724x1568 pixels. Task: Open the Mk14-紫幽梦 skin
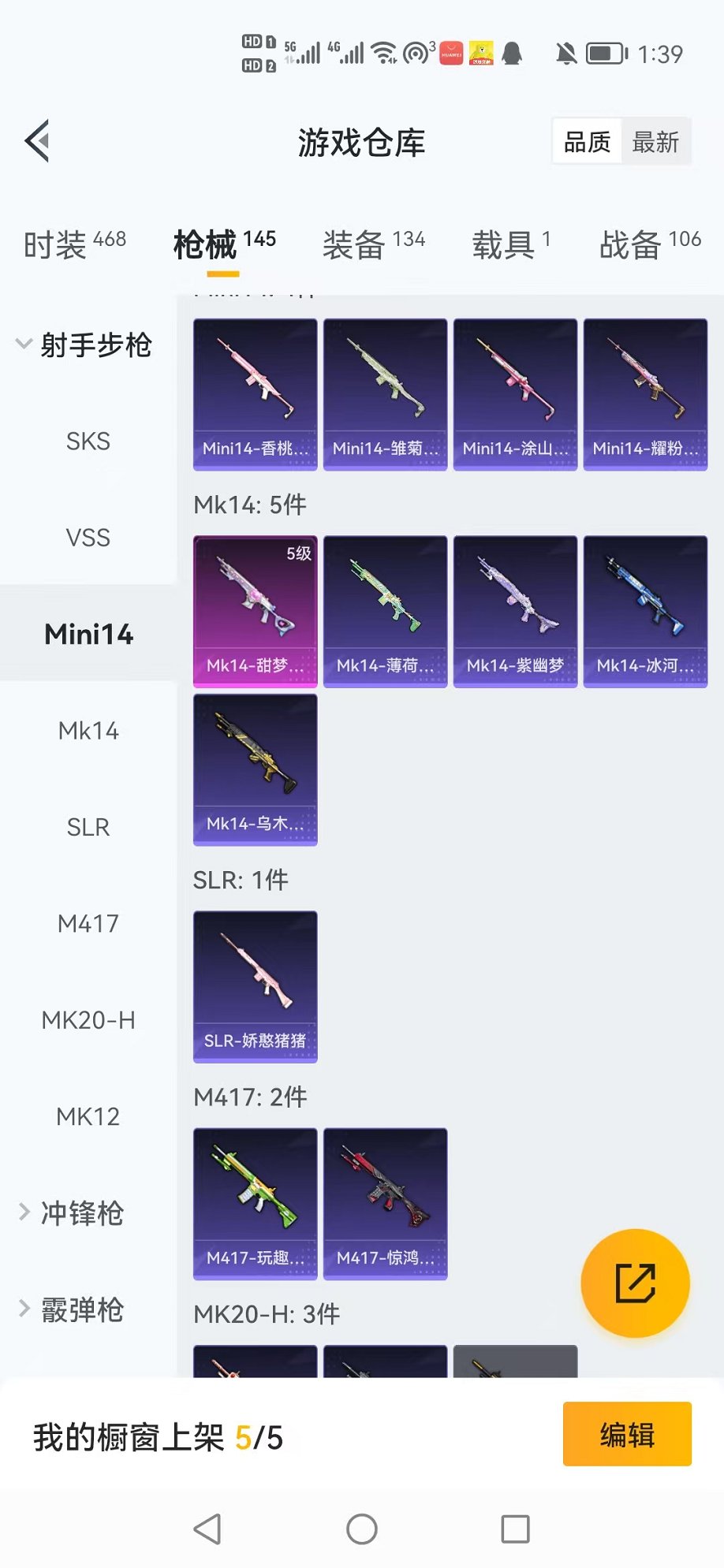(516, 612)
